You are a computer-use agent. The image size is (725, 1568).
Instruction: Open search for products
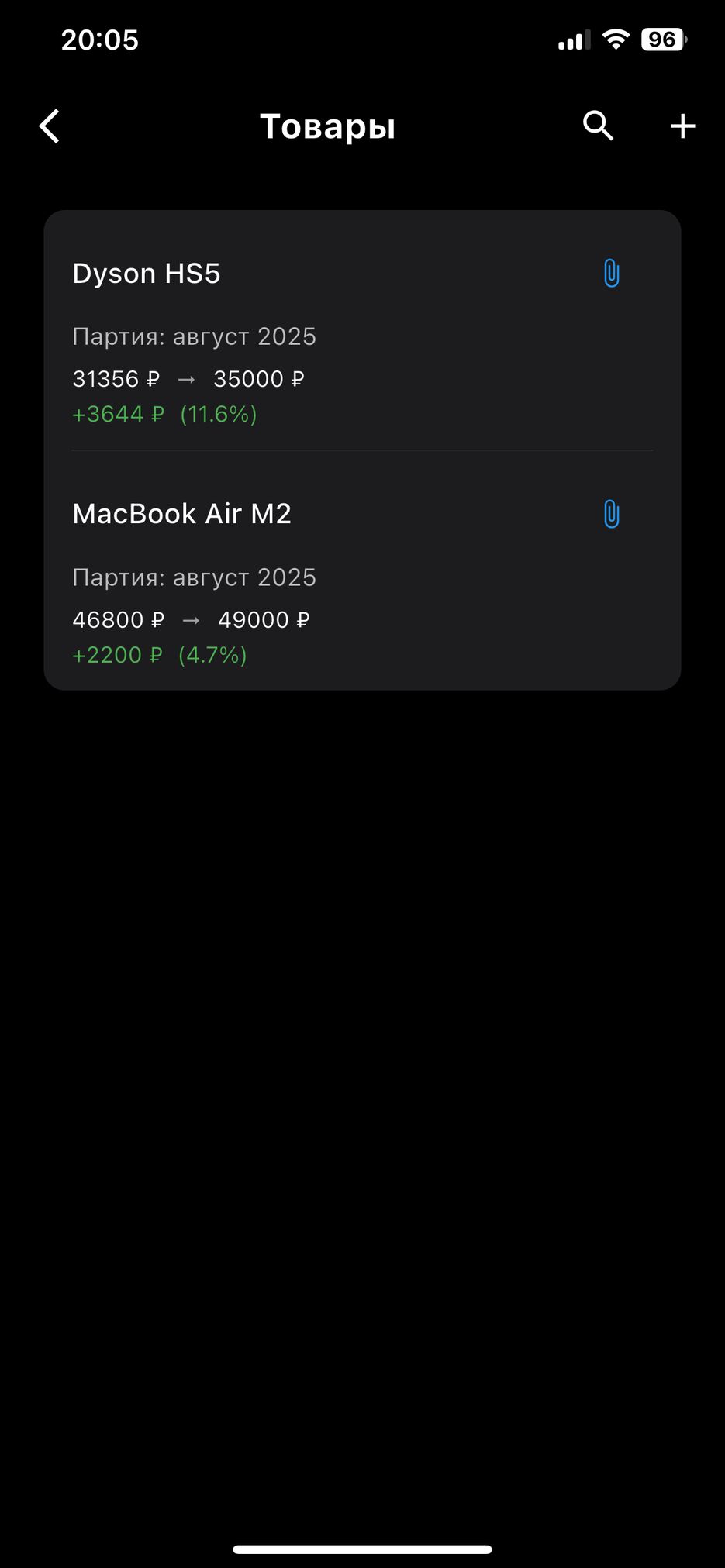598,126
